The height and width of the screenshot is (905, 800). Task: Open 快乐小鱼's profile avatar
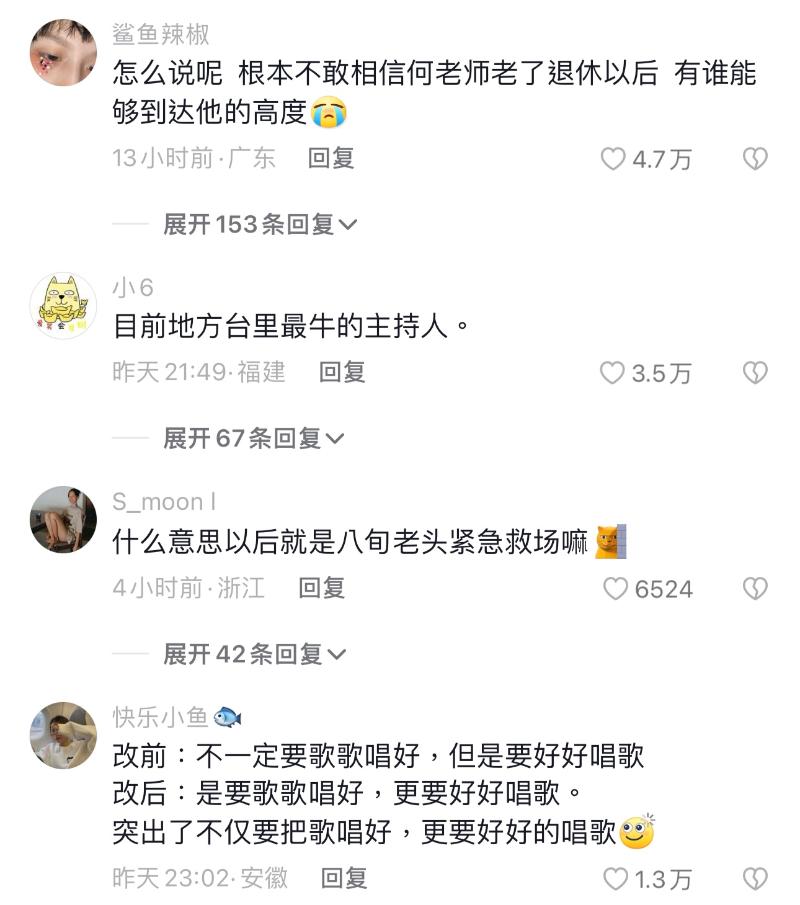pos(63,735)
